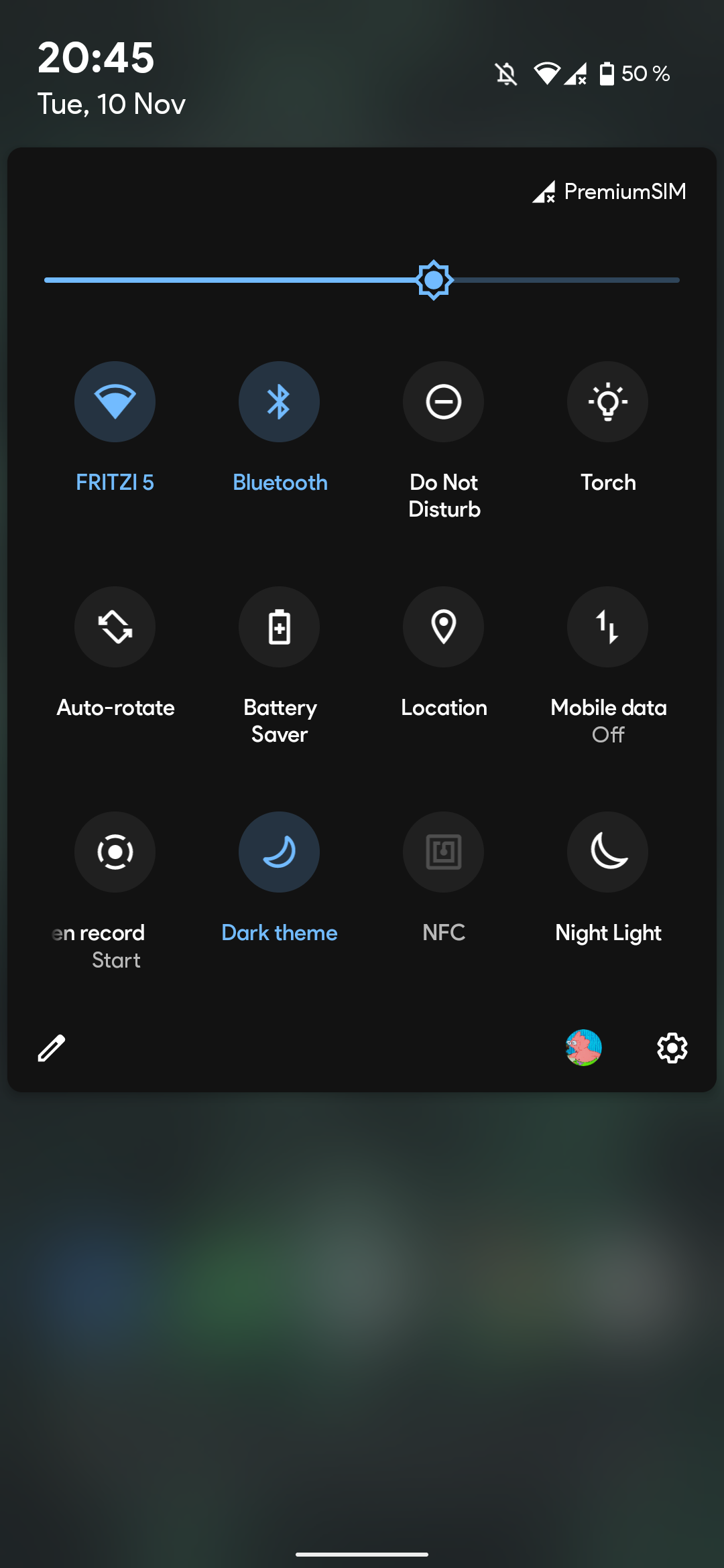Open the user profile avatar
This screenshot has width=724, height=1568.
583,1047
